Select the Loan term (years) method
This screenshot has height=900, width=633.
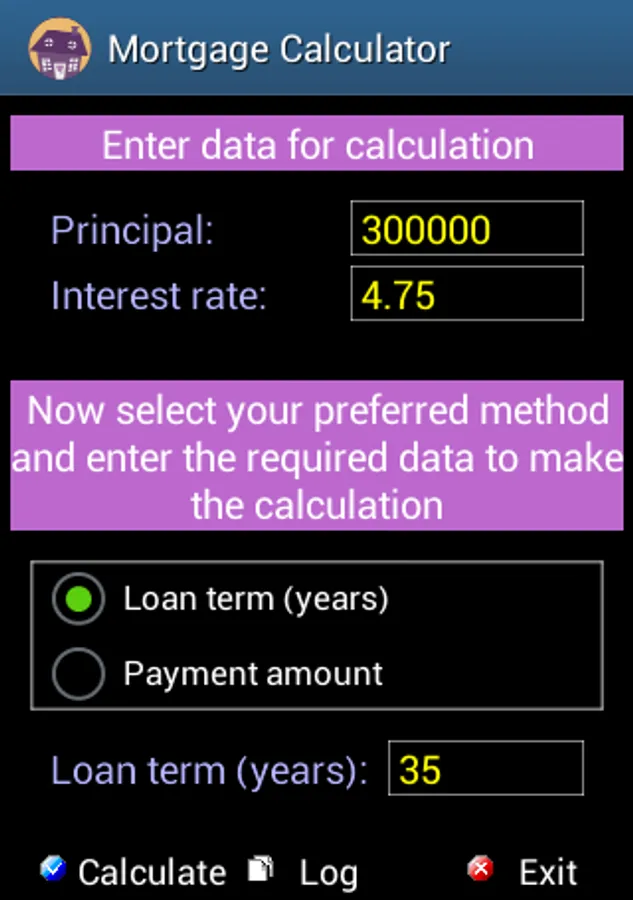[x=78, y=599]
